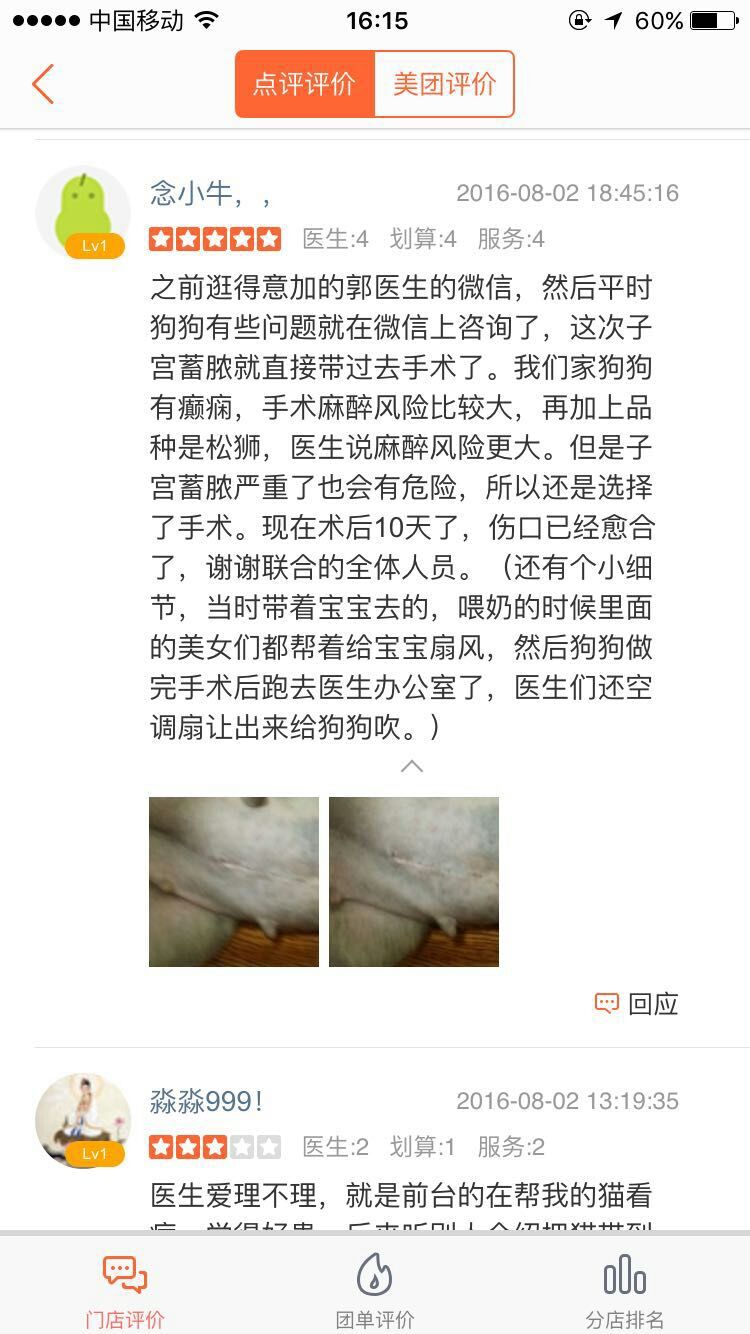The image size is (750, 1334).
Task: Go back using the orange arrow
Action: tap(42, 85)
